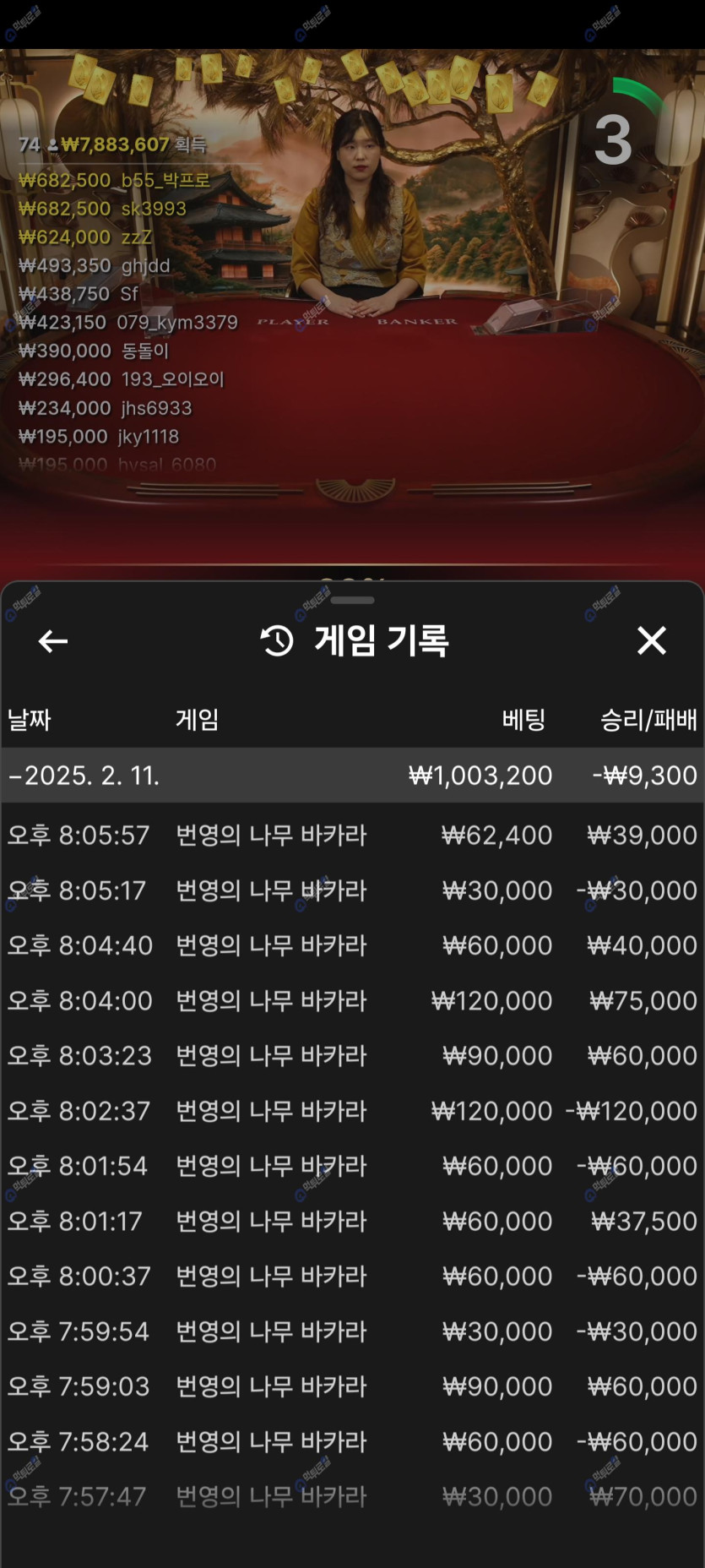
Task: Open the 8:05:57 round record
Action: coord(352,836)
